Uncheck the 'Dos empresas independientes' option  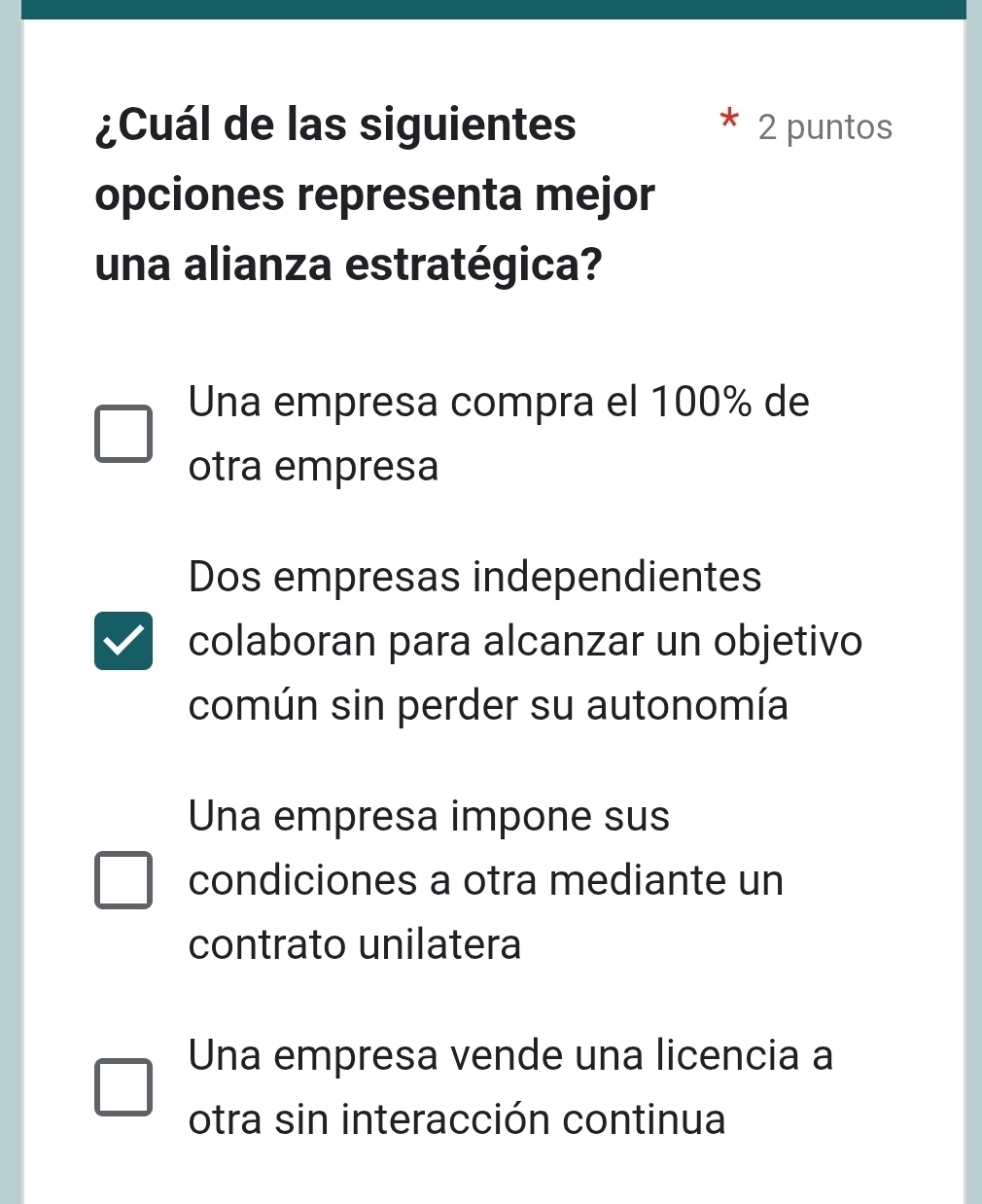[123, 641]
